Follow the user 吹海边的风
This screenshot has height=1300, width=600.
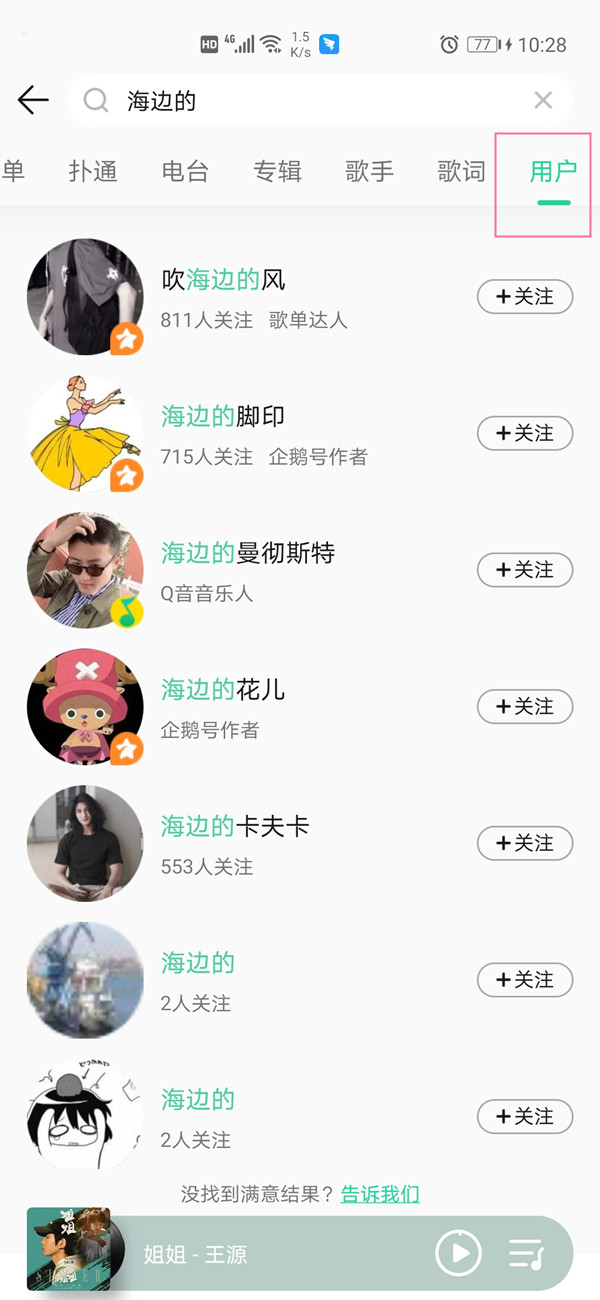525,297
